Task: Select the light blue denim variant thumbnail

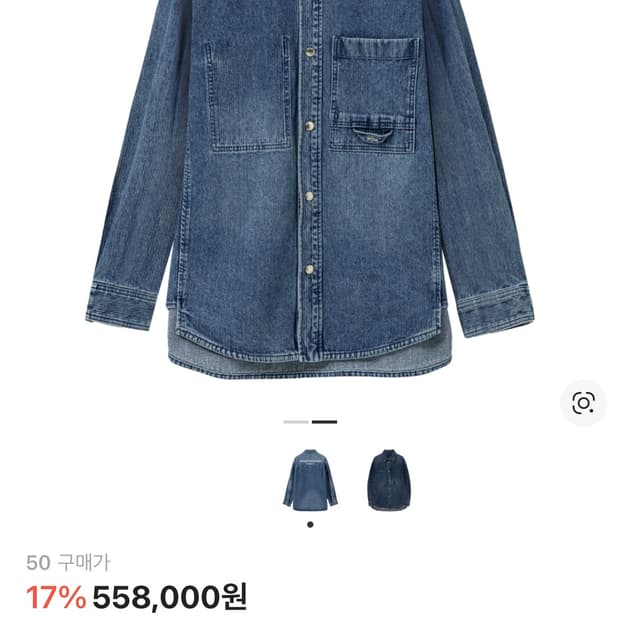Action: pos(310,479)
